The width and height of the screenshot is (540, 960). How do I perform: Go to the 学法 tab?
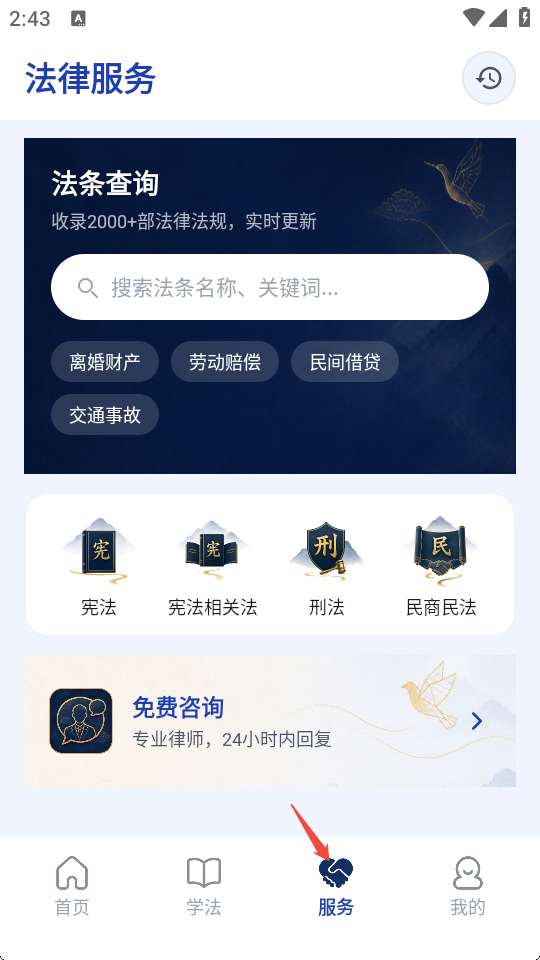[203, 886]
